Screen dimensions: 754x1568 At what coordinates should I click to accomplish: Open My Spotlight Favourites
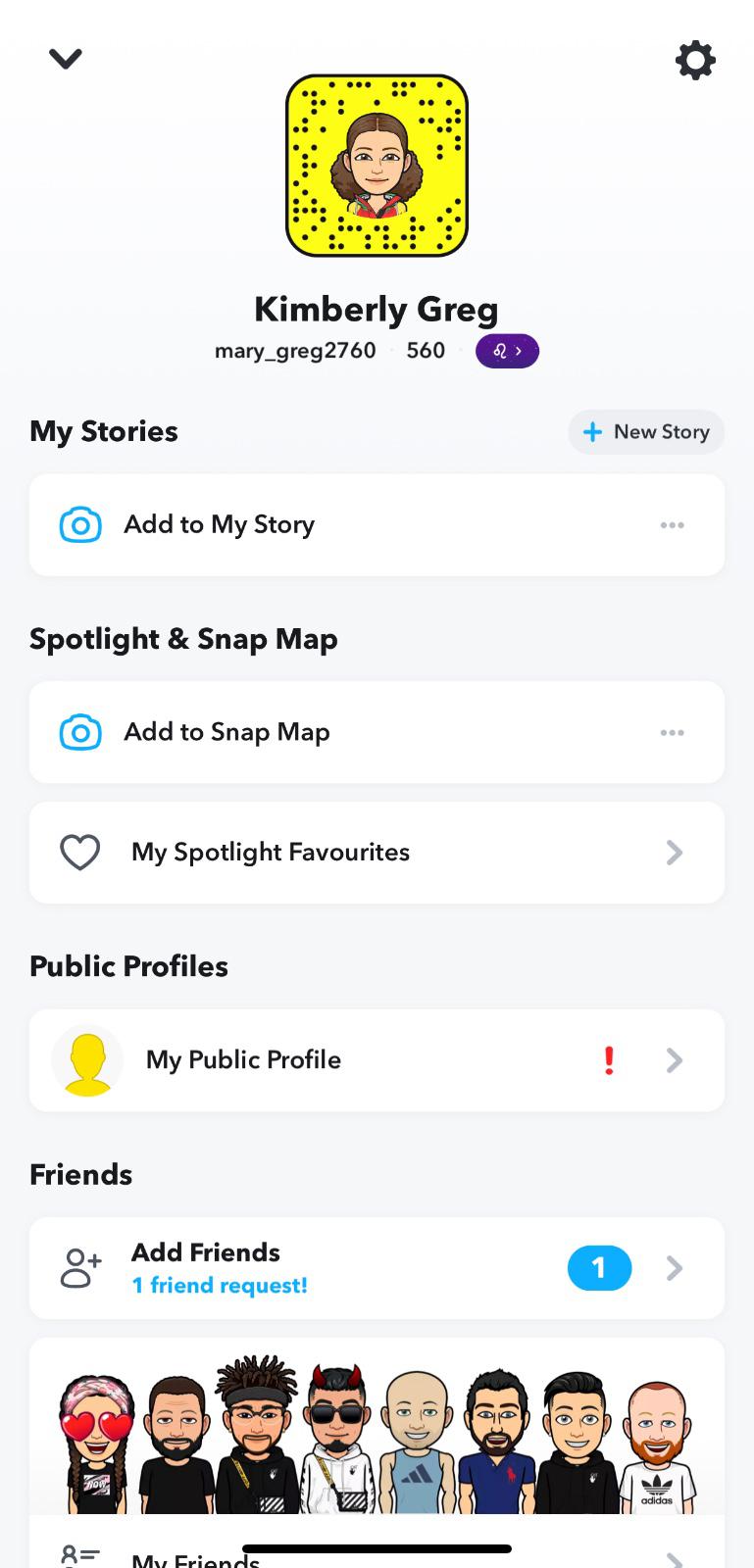point(377,853)
